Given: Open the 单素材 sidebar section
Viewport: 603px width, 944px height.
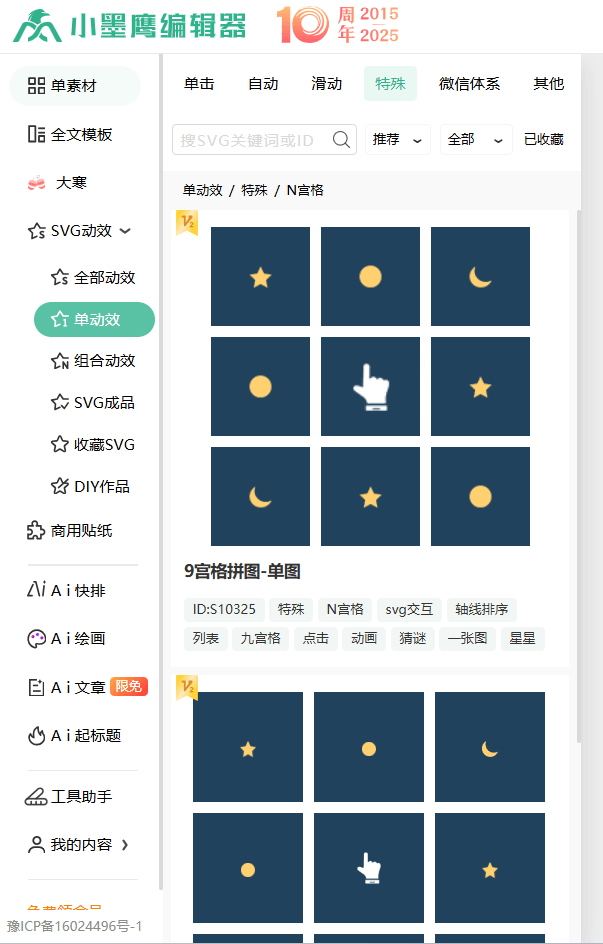Looking at the screenshot, I should (74, 86).
